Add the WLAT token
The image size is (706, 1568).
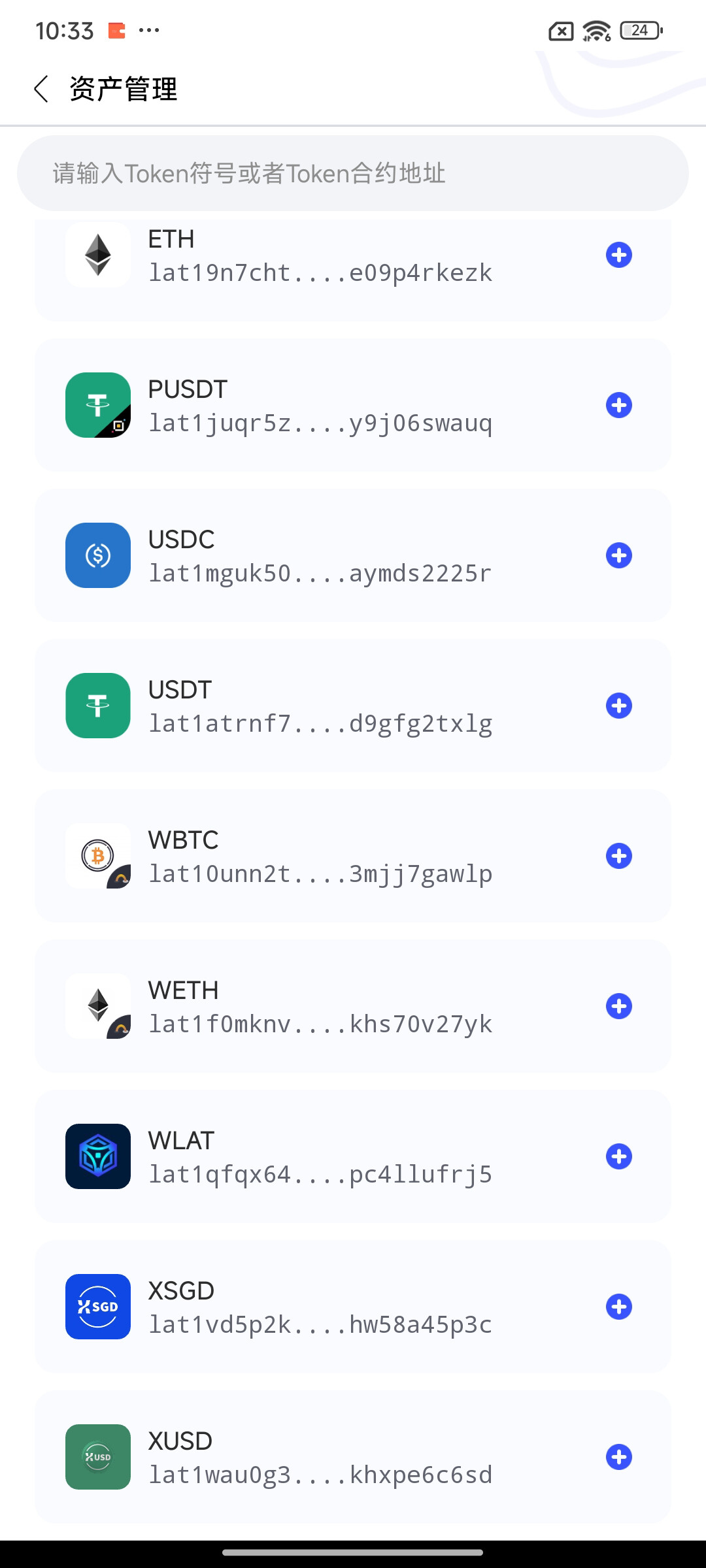click(x=619, y=1156)
